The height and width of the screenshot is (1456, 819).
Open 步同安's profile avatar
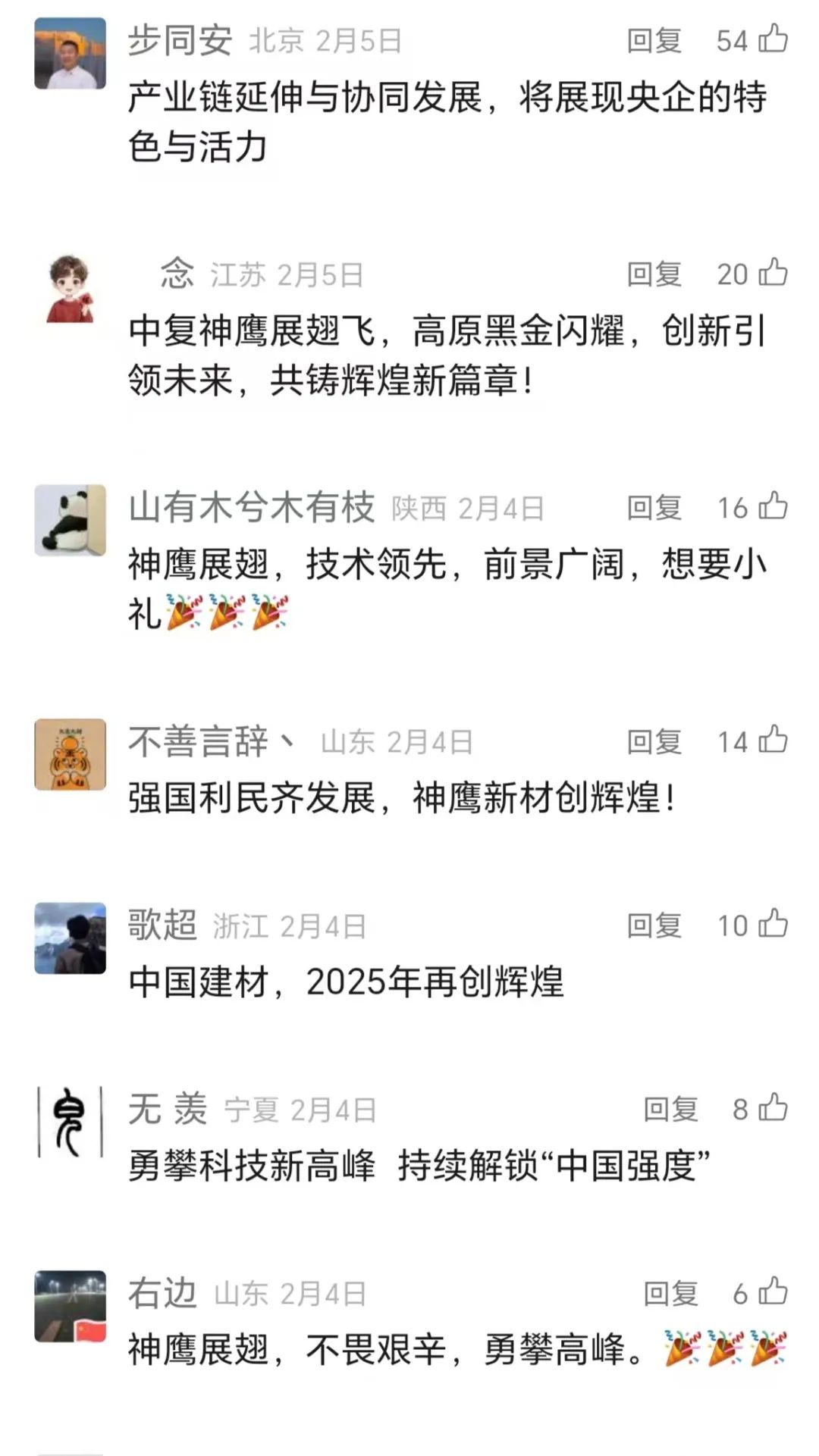[70, 54]
